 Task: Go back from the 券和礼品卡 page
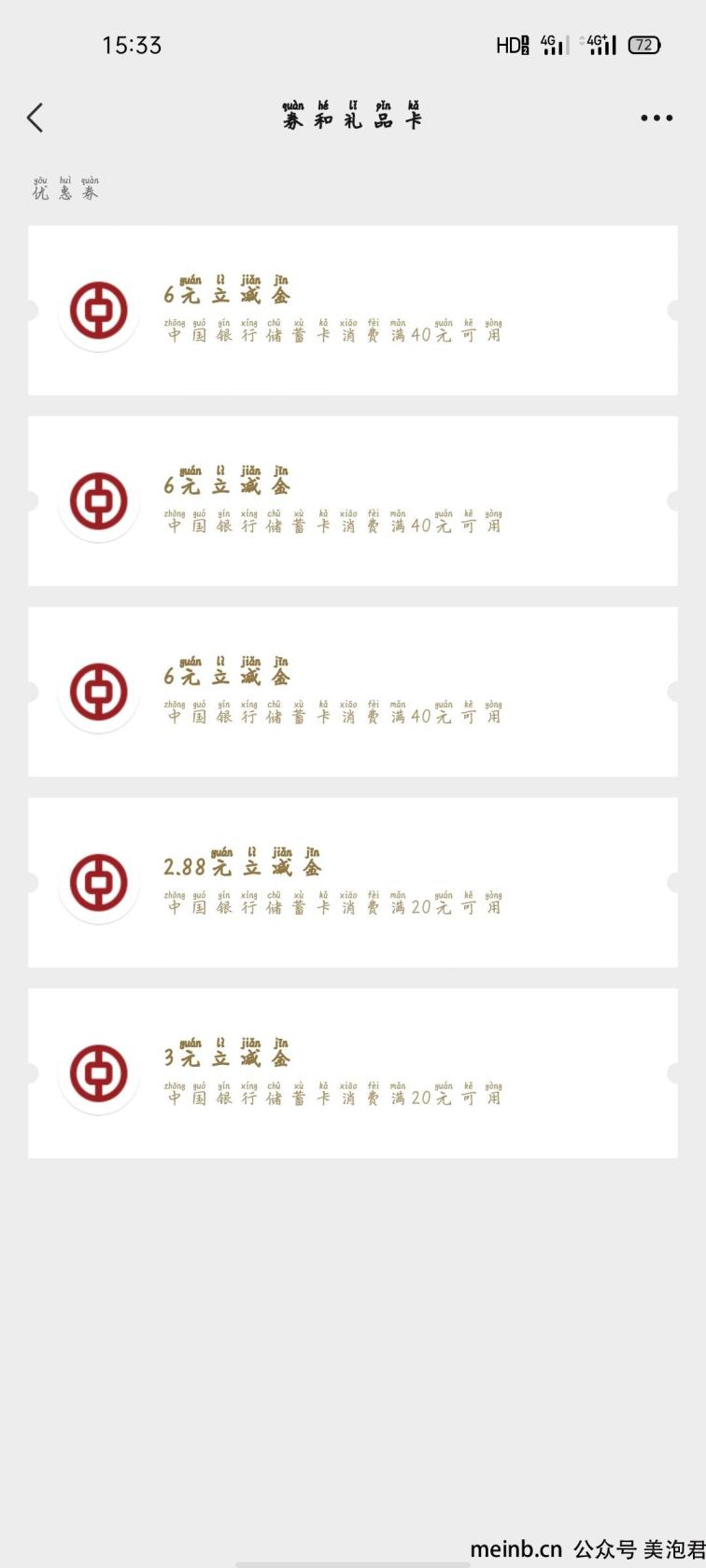(x=35, y=118)
